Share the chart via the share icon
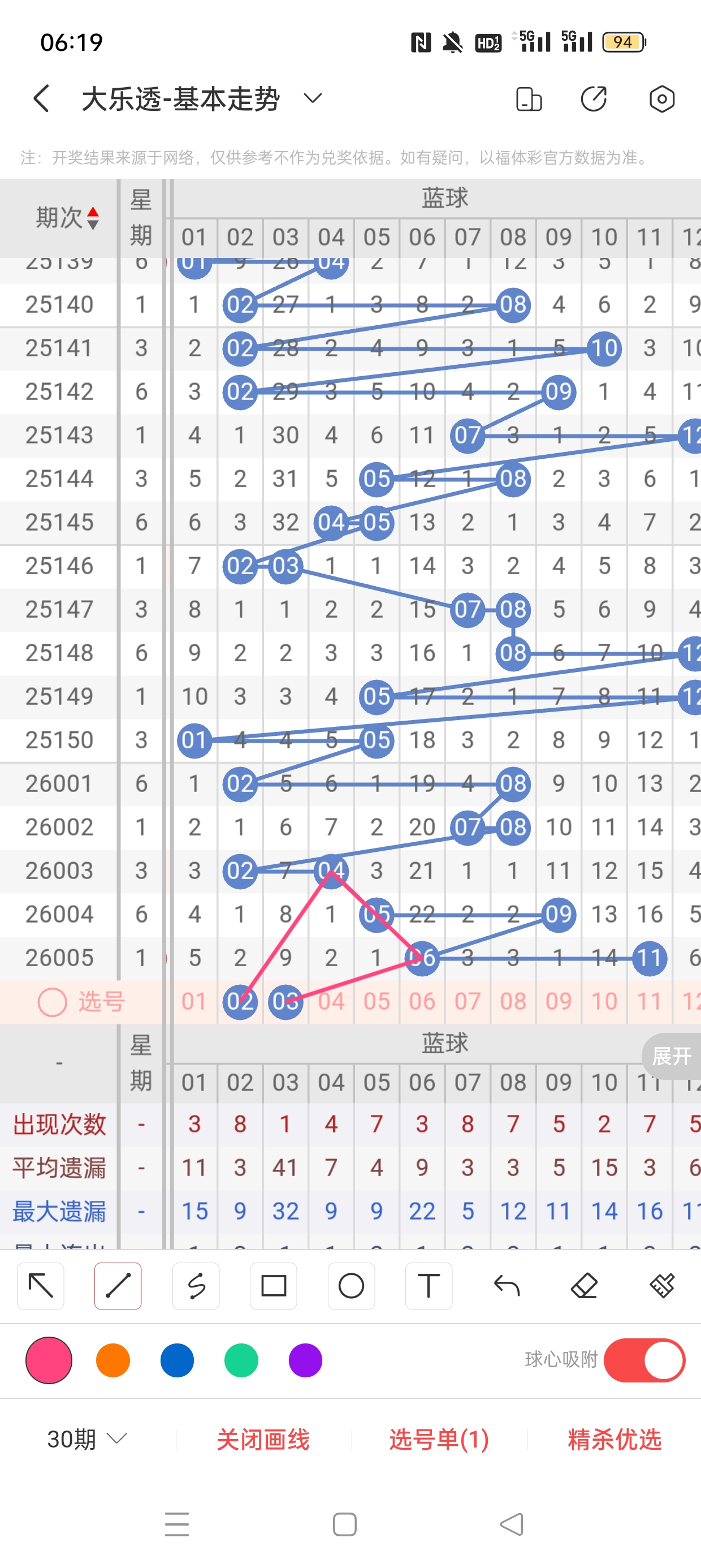 (x=594, y=98)
